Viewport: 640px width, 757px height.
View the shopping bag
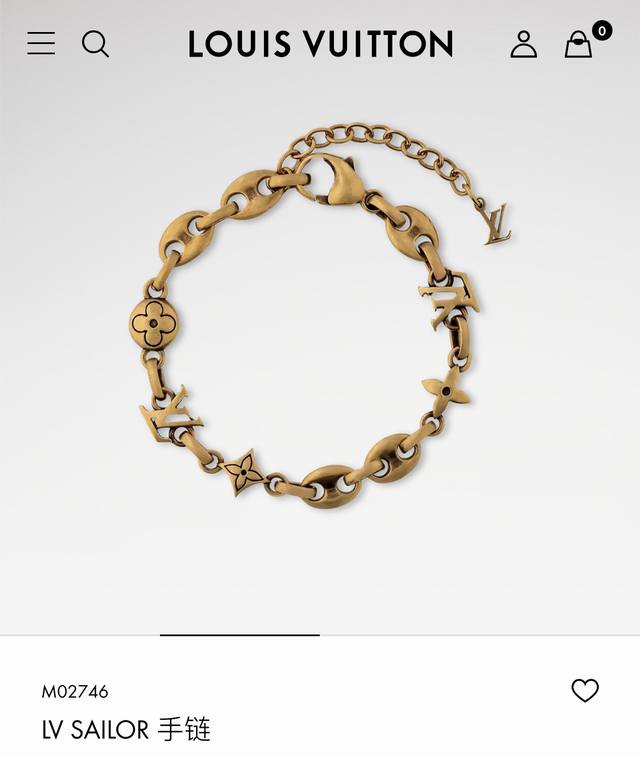tap(579, 44)
